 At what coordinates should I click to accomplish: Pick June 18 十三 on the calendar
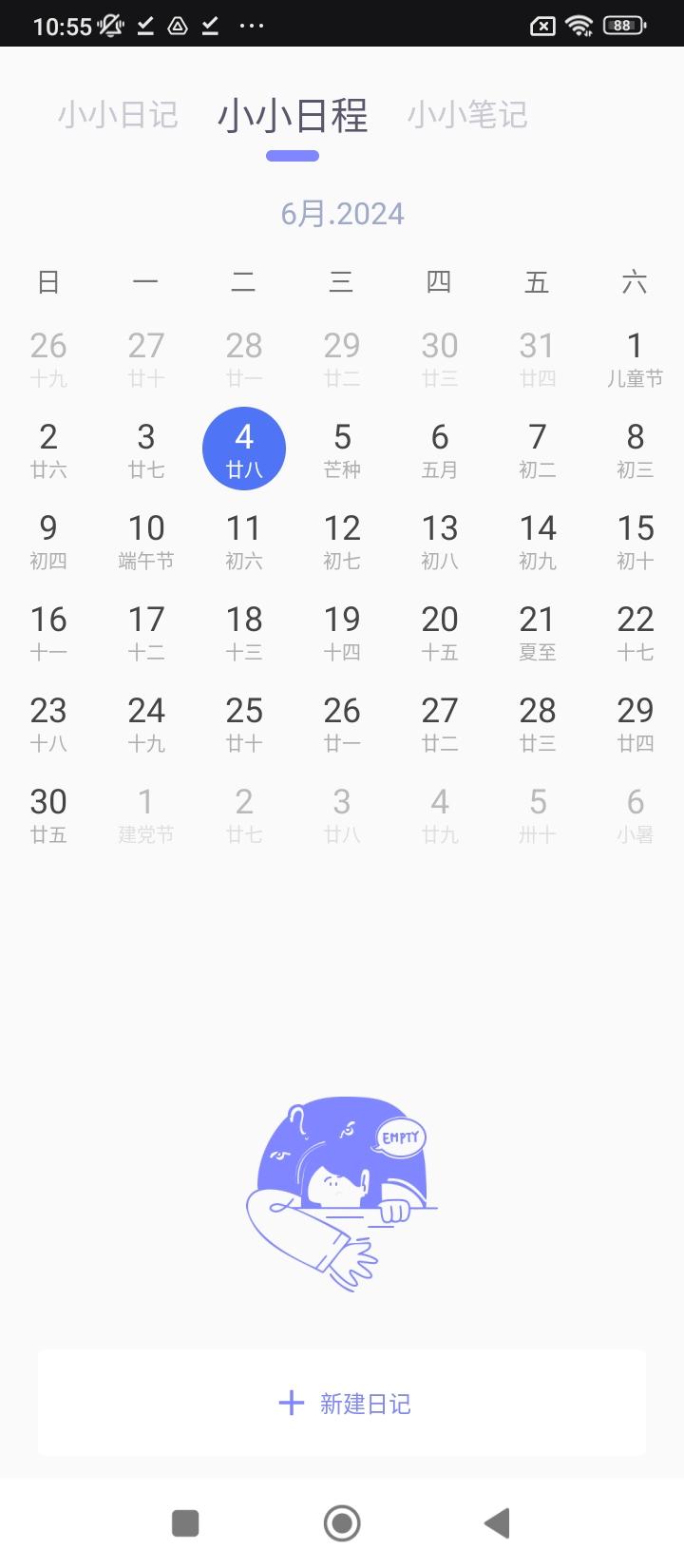[x=244, y=631]
